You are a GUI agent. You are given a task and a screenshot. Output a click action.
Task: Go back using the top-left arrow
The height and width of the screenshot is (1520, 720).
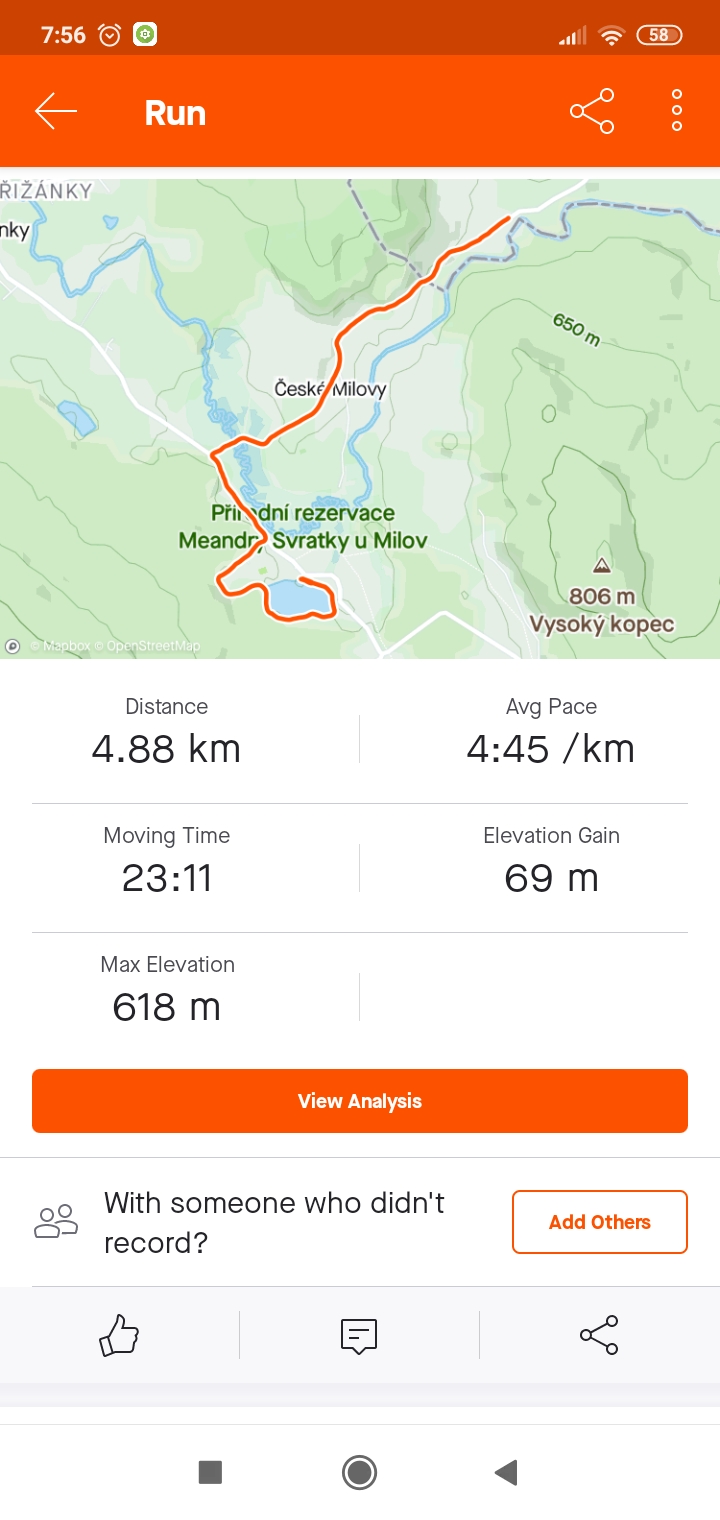click(x=56, y=112)
